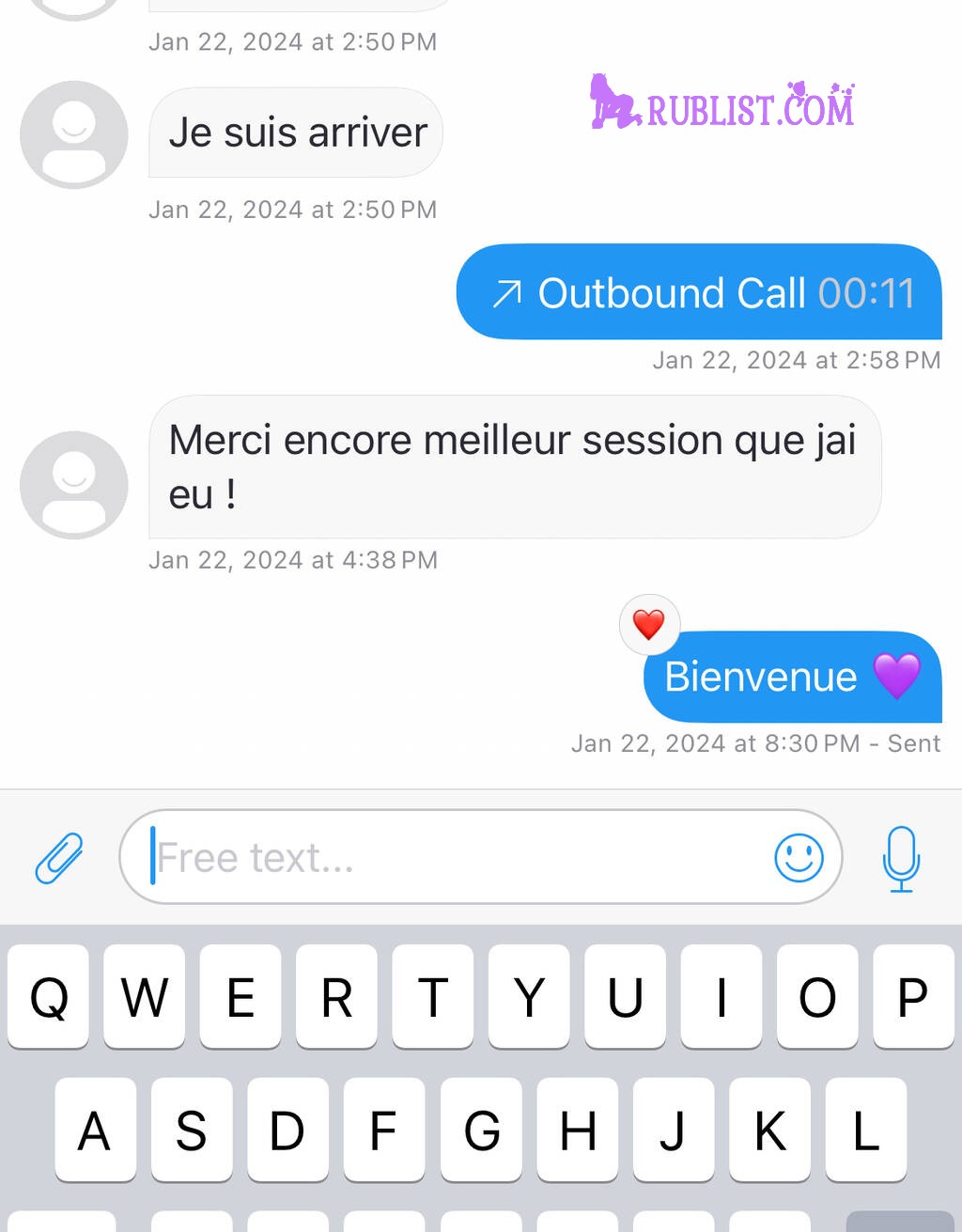This screenshot has width=962, height=1232.
Task: Open the avatar beside 'Je suis arriver'
Action: (x=74, y=134)
